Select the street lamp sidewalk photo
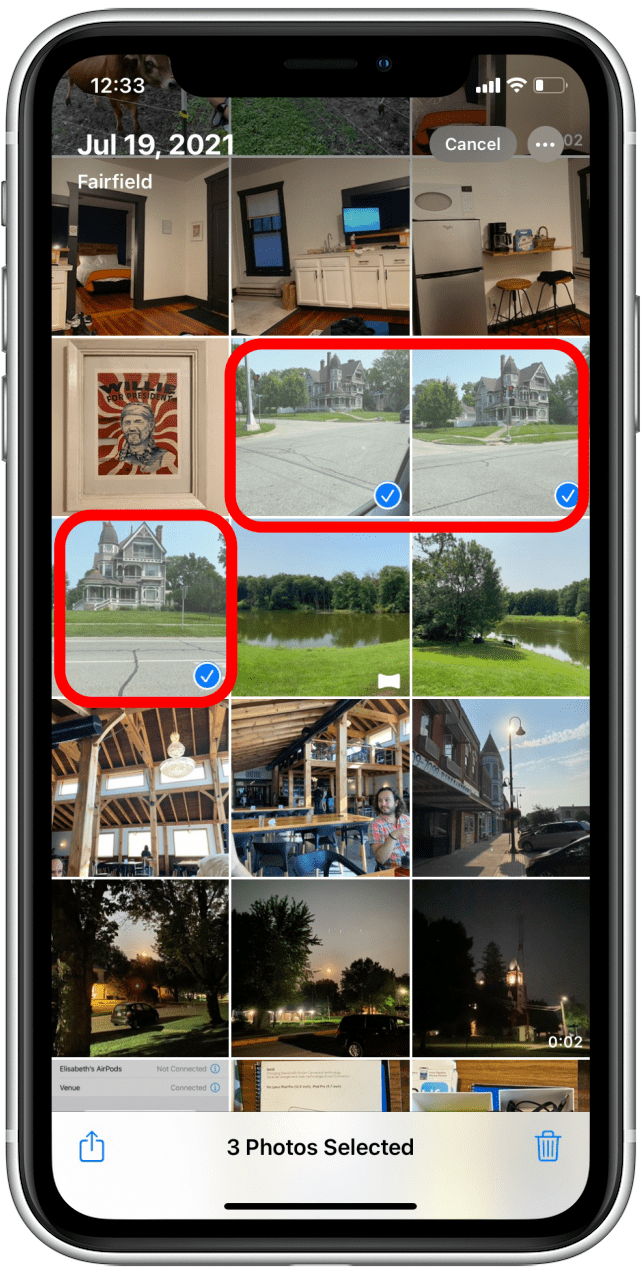Viewport: 642px width, 1274px height. pyautogui.click(x=500, y=787)
